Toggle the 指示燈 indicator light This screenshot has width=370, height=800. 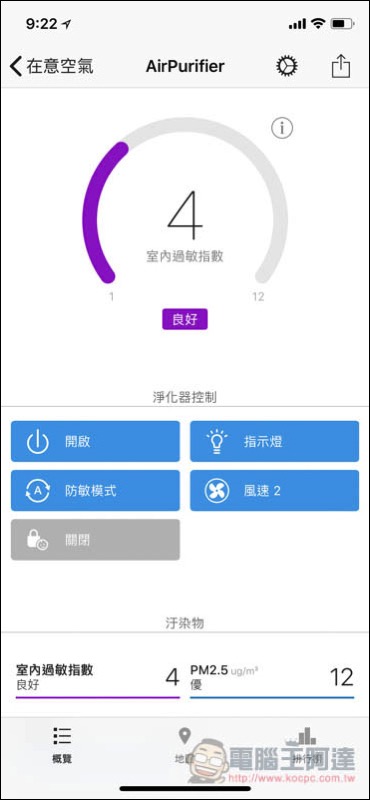pos(275,441)
